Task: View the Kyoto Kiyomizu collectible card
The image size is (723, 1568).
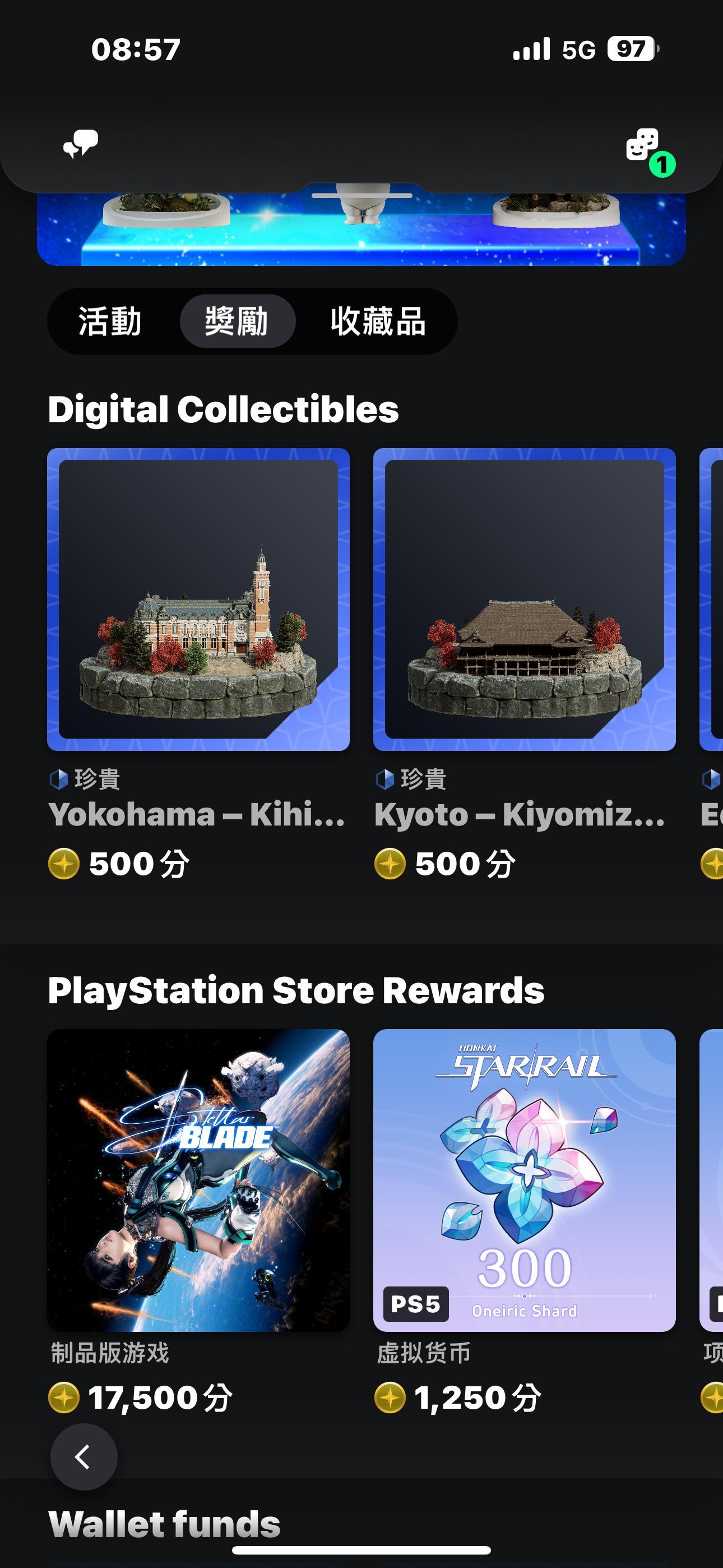Action: (x=524, y=599)
